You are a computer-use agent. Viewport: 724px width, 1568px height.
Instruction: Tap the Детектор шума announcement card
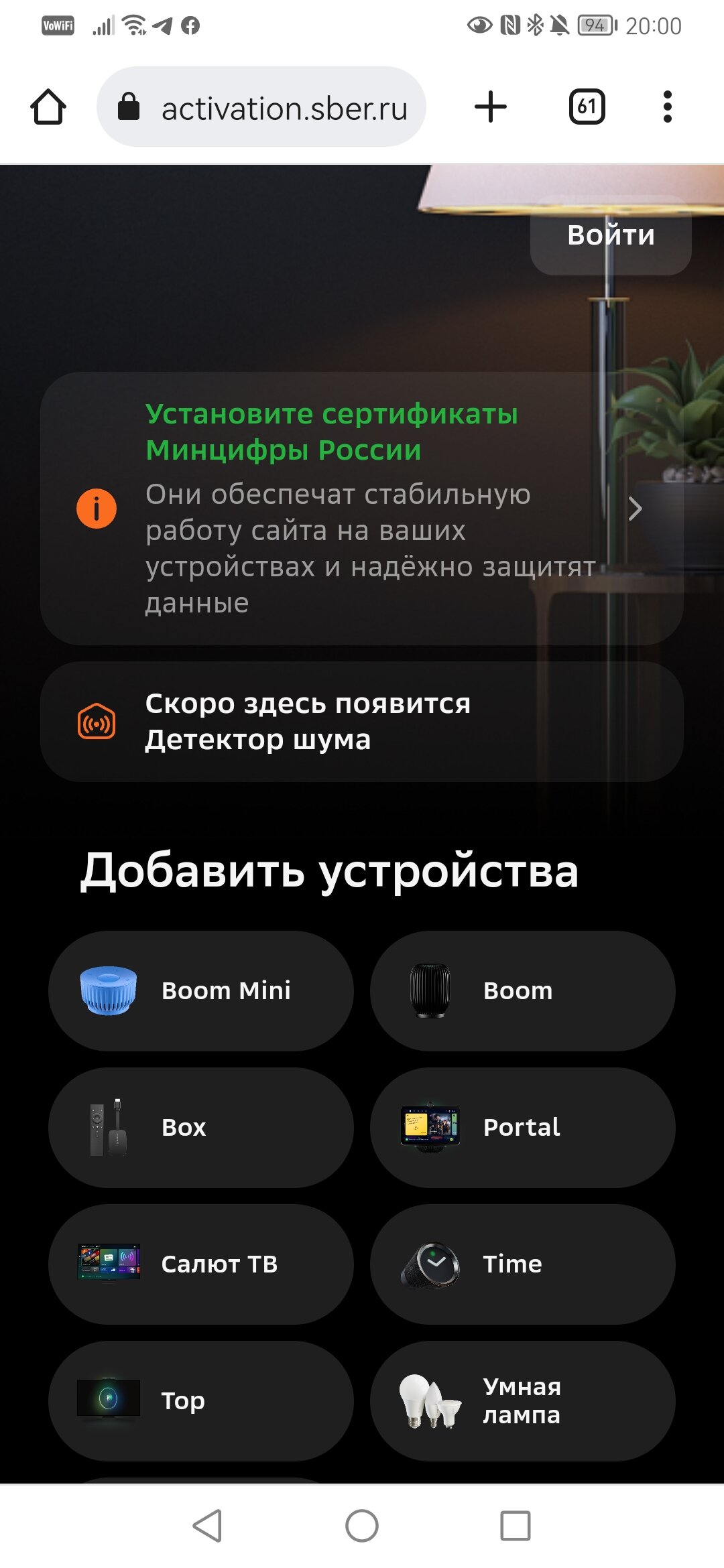[x=362, y=722]
